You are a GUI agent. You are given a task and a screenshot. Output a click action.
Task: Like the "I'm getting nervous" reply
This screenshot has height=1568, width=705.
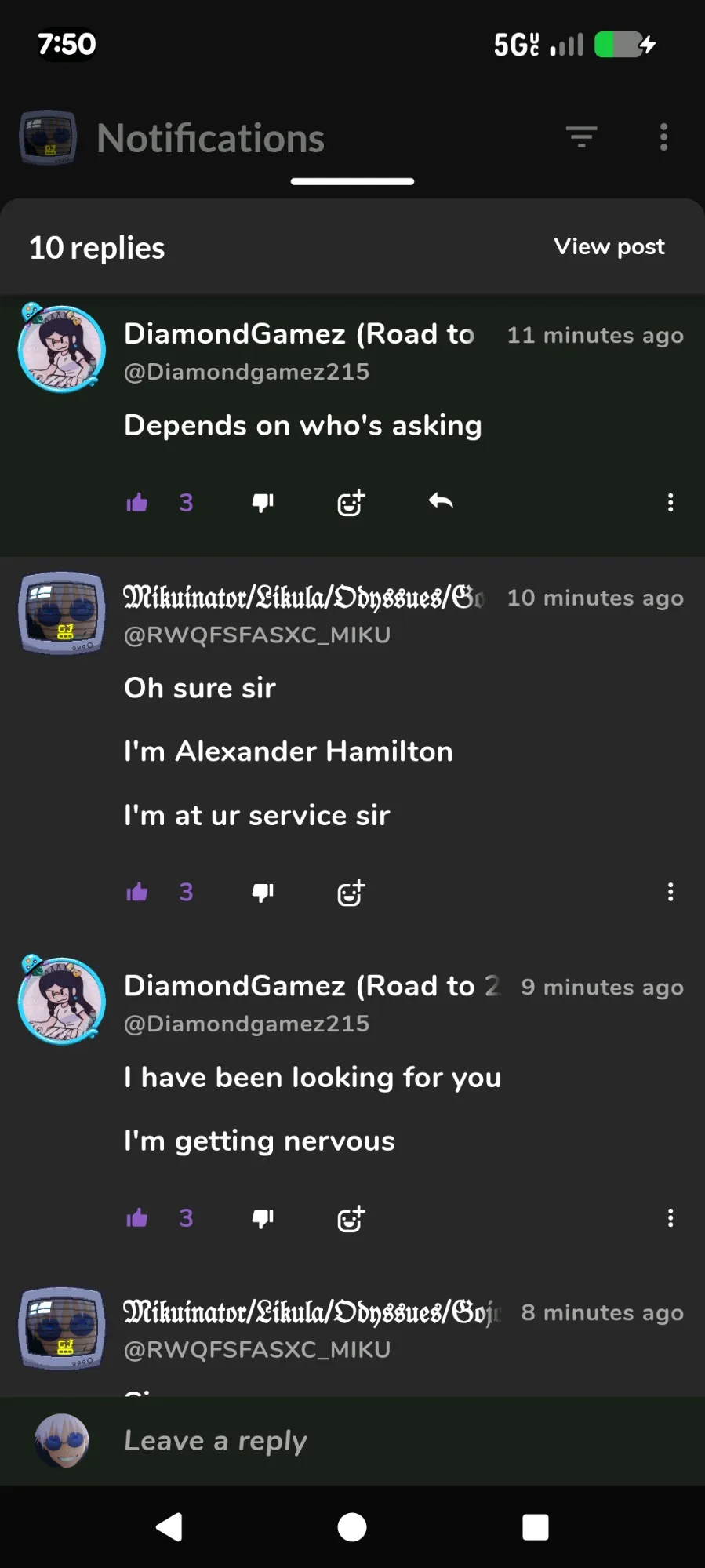point(137,1217)
